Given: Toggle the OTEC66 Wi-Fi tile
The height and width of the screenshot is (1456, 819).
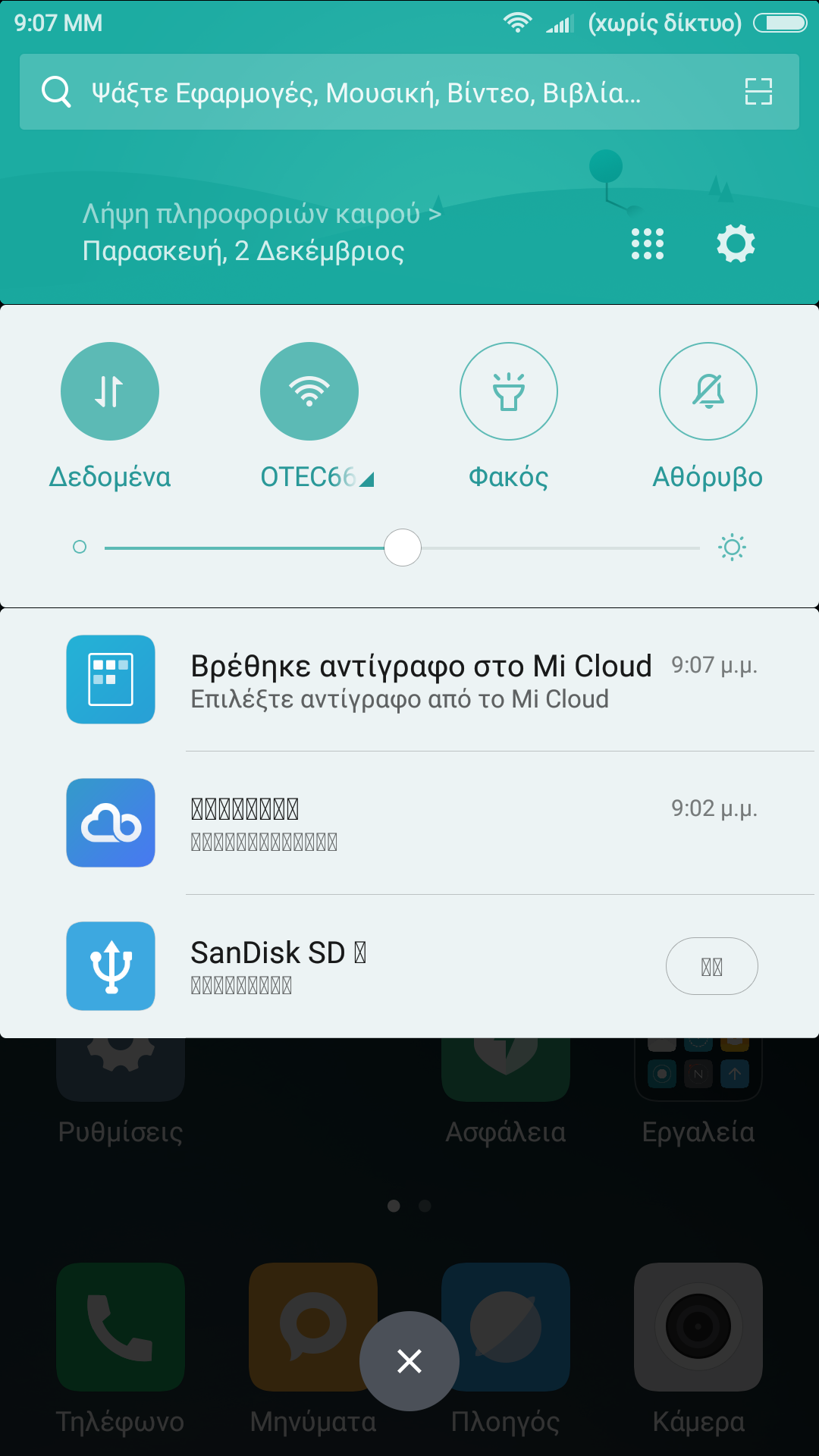Looking at the screenshot, I should (x=309, y=391).
